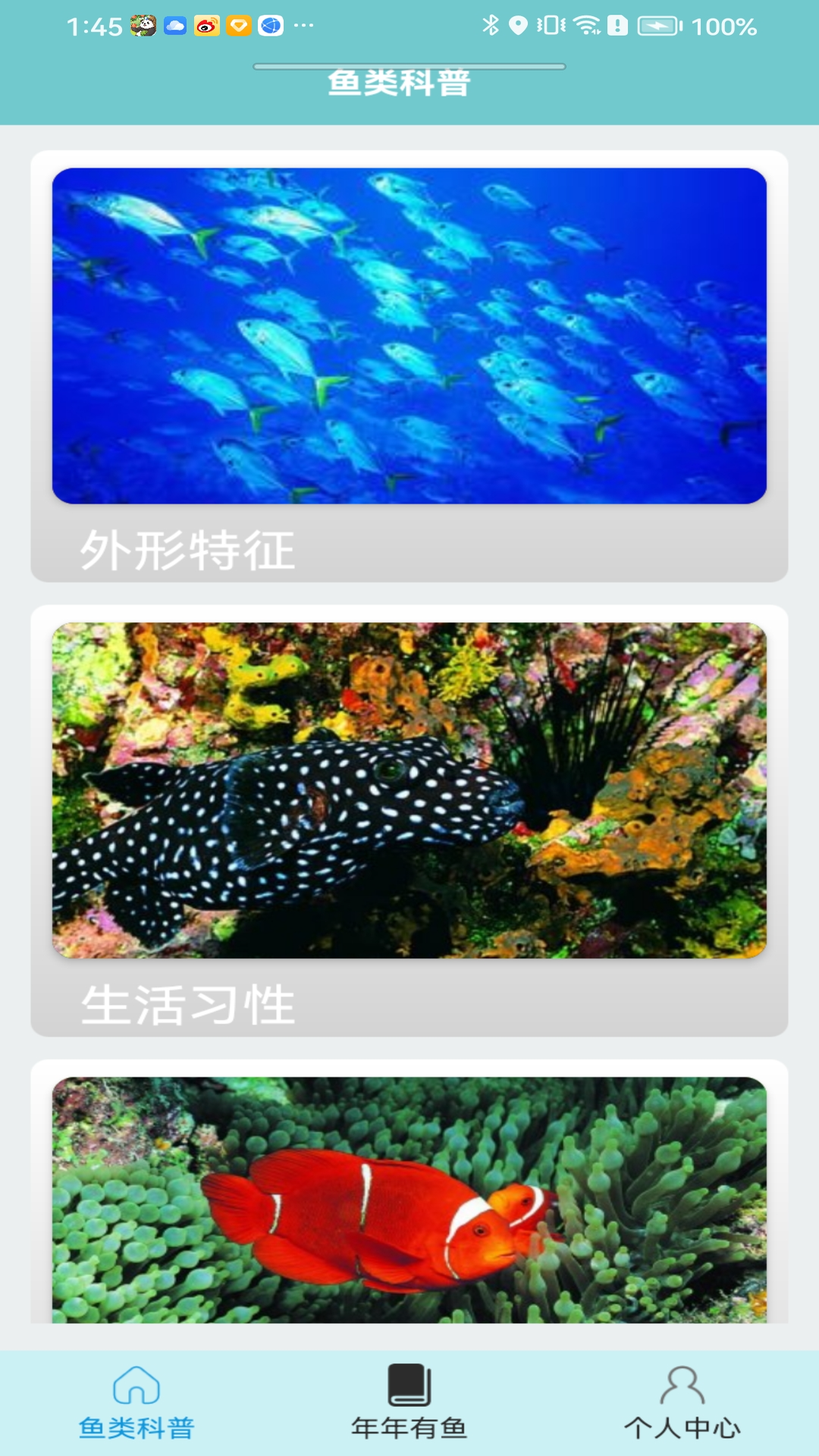Open the 生活习性 card

[409, 821]
